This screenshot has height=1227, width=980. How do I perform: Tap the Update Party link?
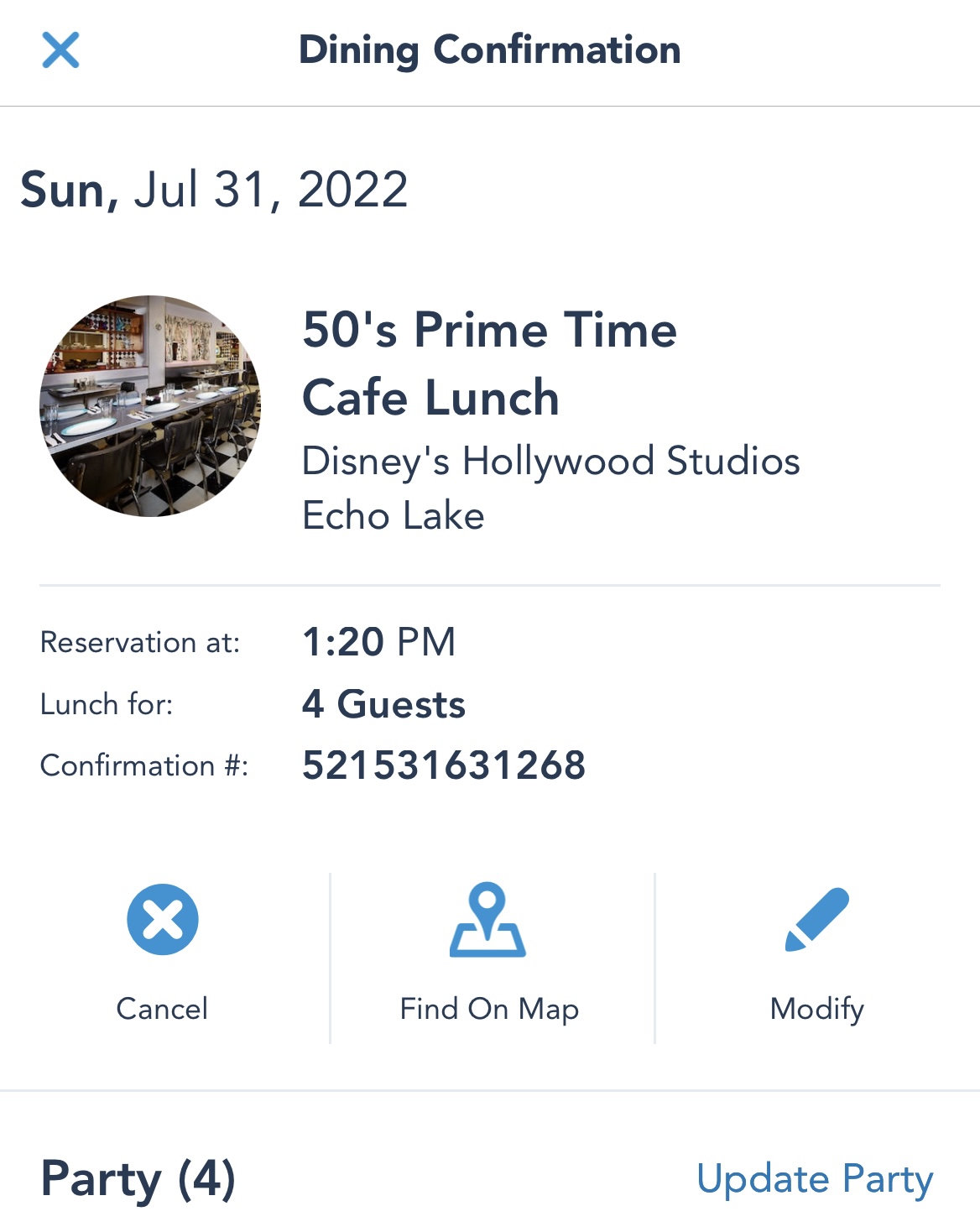click(814, 1179)
